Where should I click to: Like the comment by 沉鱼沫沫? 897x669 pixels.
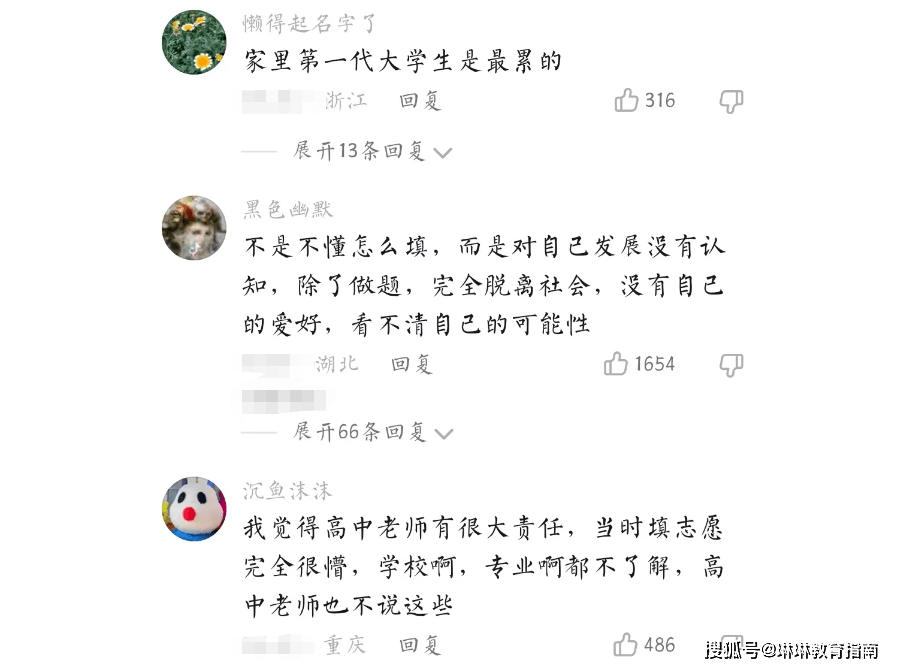[x=626, y=644]
